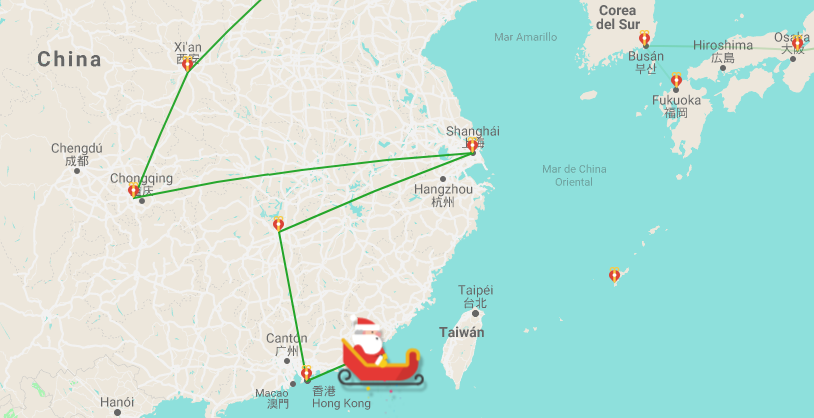Tap the marker where the Shanghai and Hong Kong lines meet
This screenshot has height=418, width=814.
(x=278, y=224)
